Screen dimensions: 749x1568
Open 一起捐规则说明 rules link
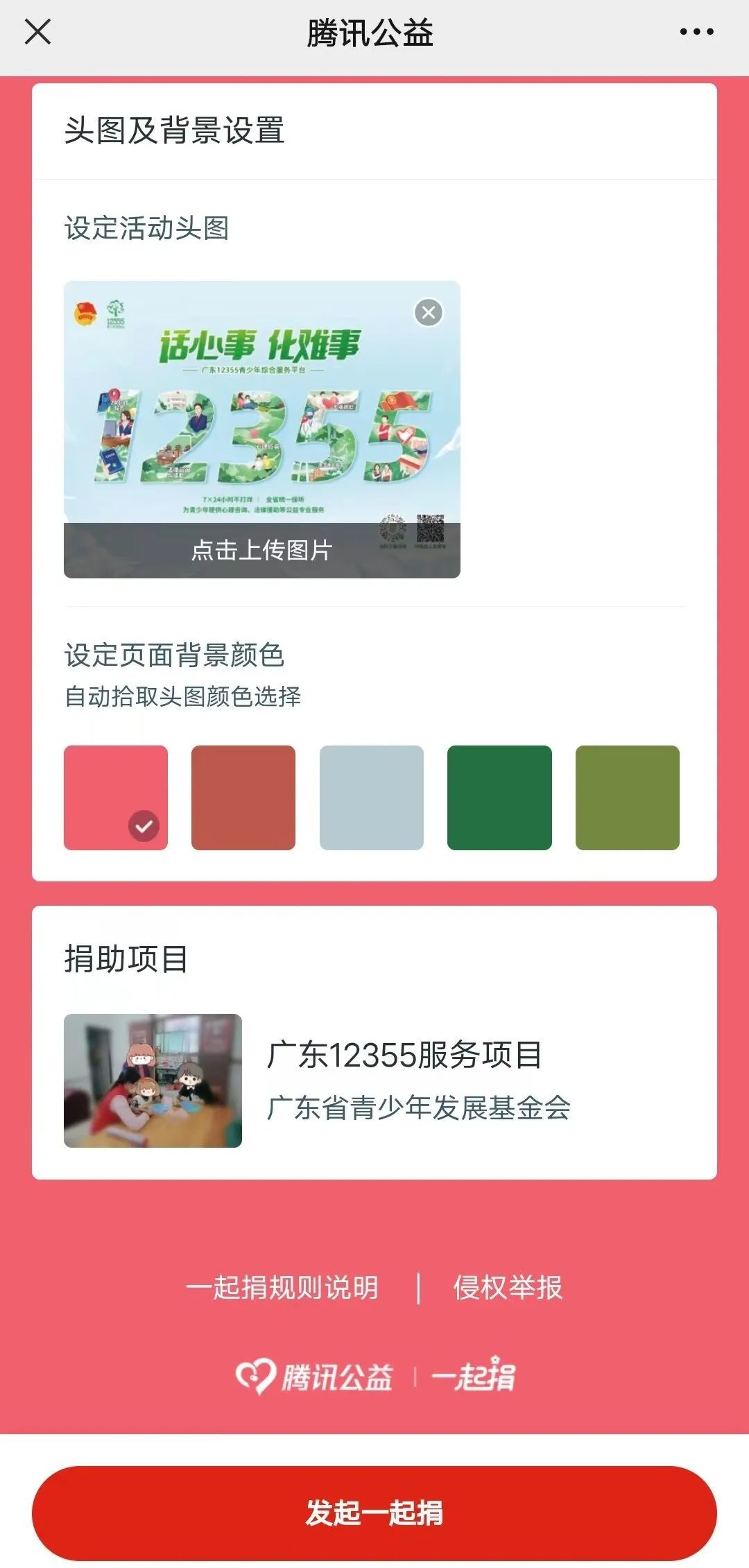tap(282, 1288)
